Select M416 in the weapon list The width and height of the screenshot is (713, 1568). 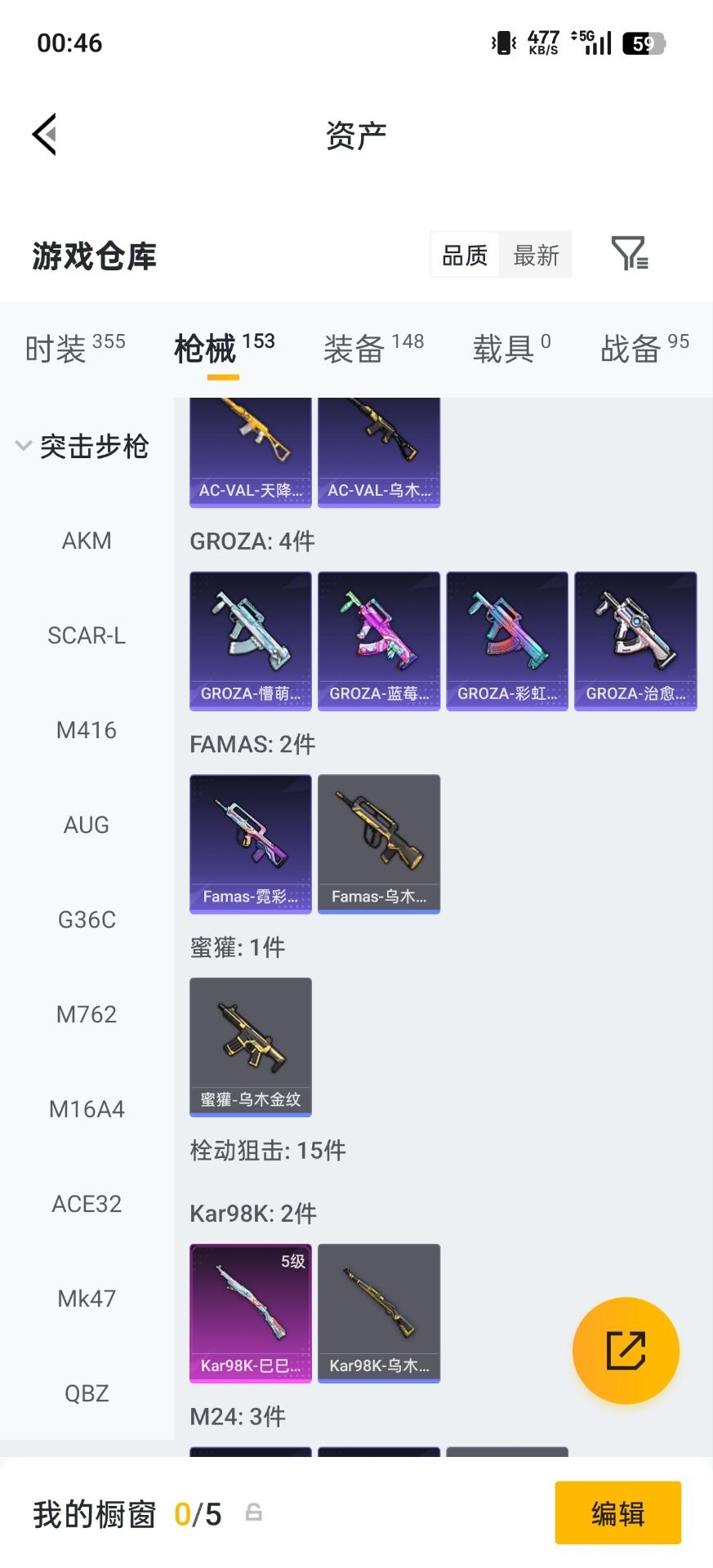point(87,730)
